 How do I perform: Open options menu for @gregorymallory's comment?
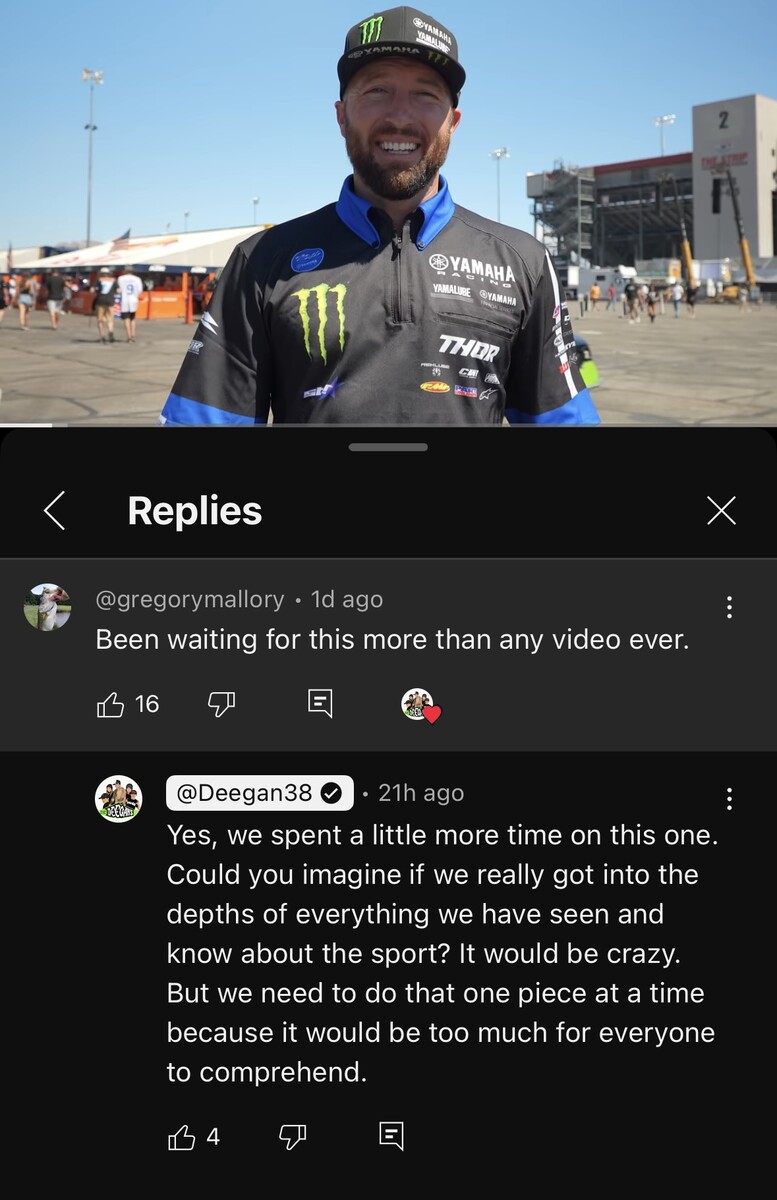(729, 607)
